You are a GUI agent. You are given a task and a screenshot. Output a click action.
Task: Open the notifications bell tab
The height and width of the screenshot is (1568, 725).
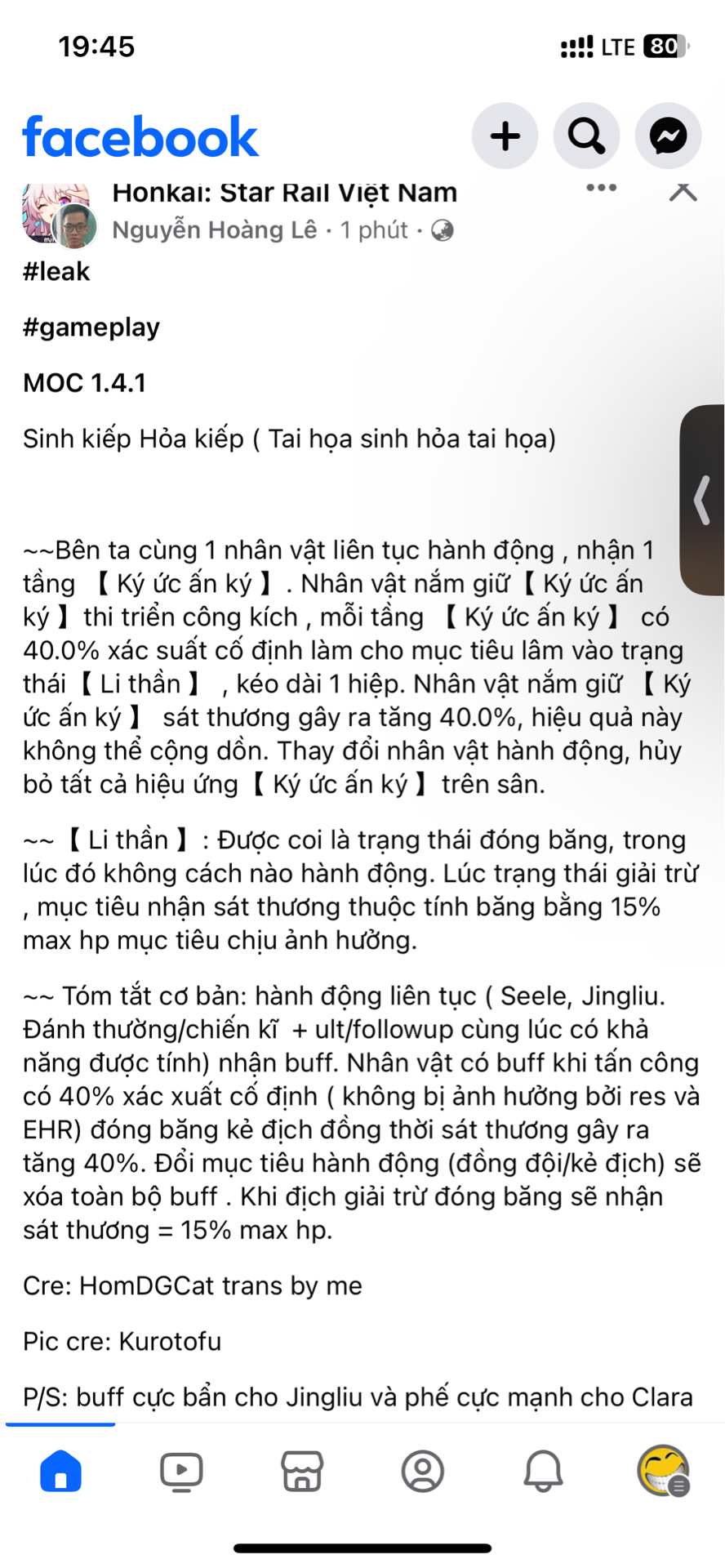[x=543, y=1472]
